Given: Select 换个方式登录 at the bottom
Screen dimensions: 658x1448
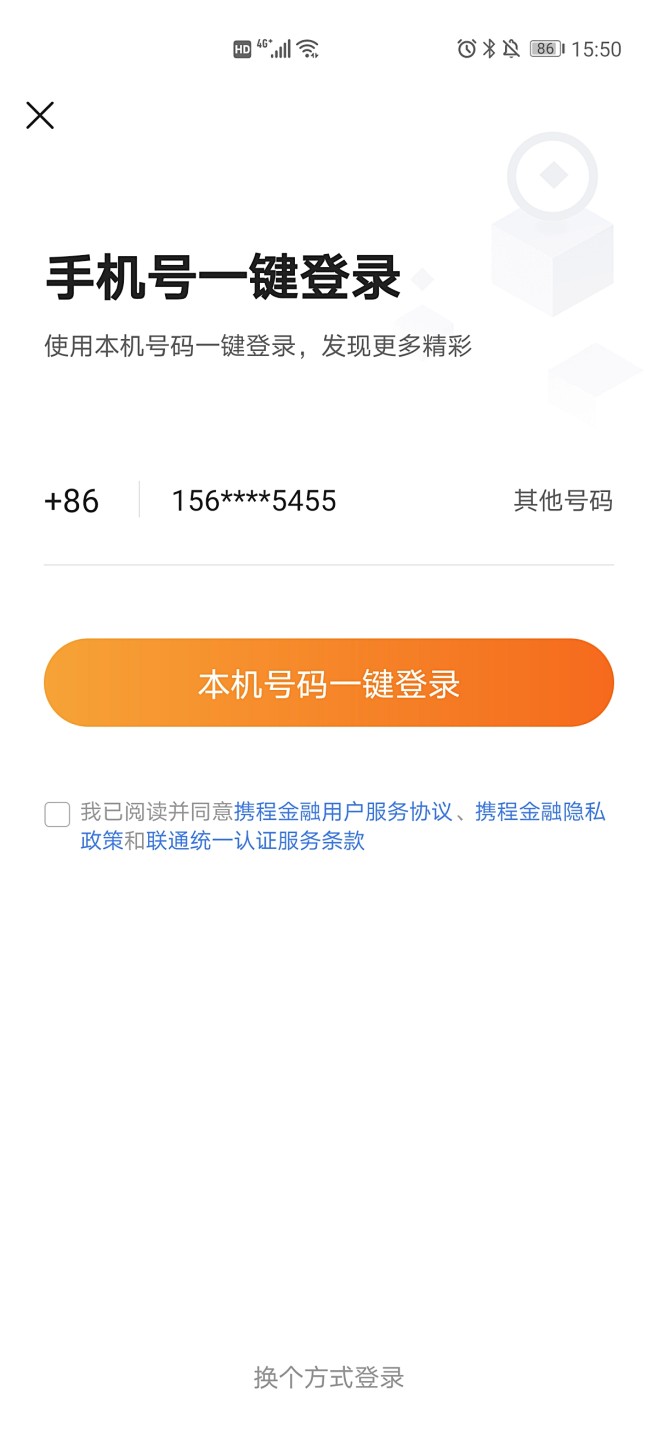Looking at the screenshot, I should point(329,1378).
